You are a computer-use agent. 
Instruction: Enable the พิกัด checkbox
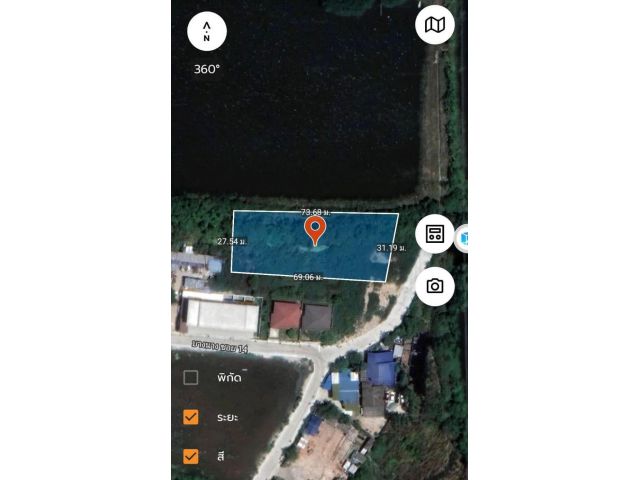191,378
